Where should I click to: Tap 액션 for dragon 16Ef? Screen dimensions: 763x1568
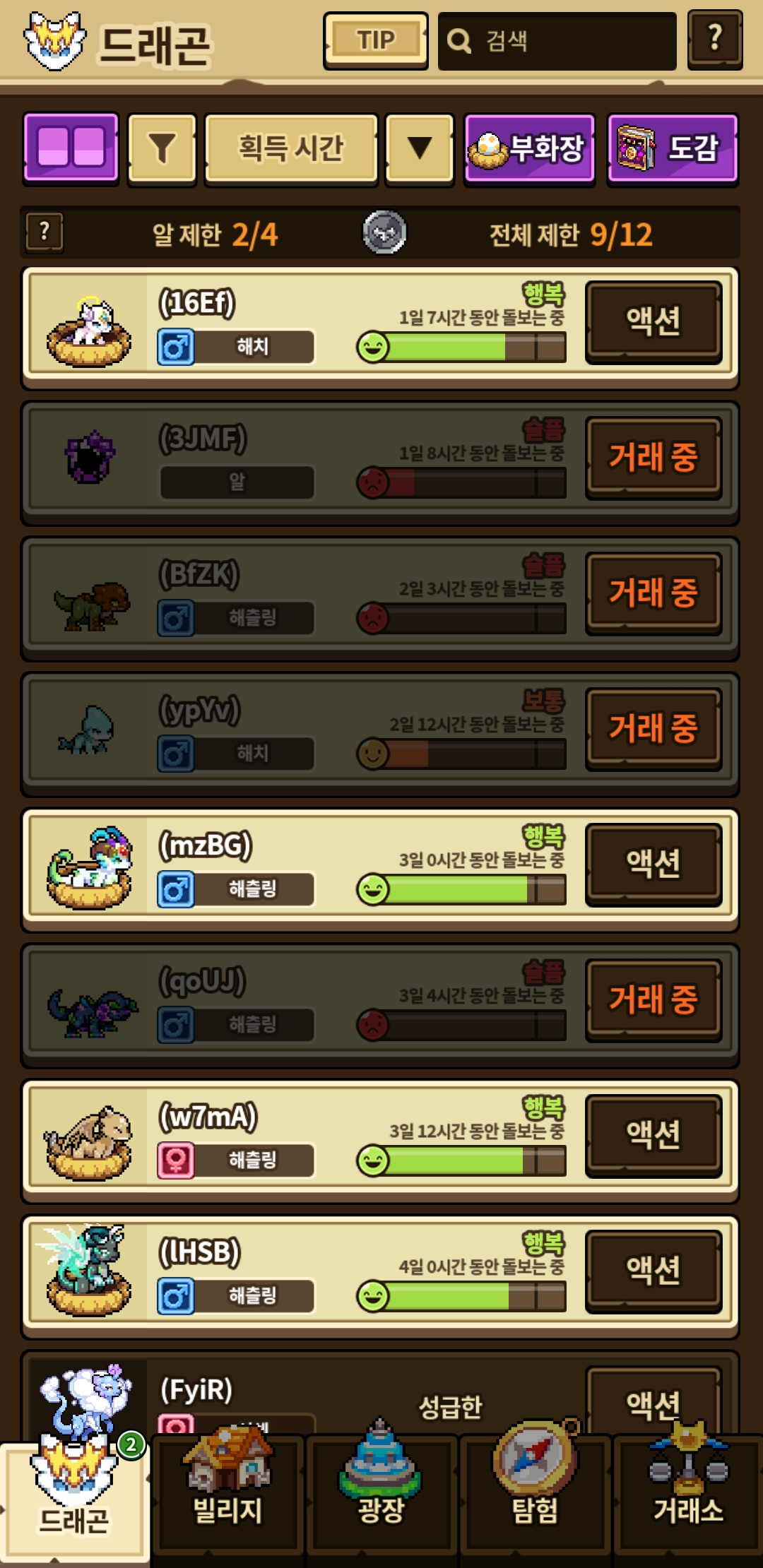point(653,322)
